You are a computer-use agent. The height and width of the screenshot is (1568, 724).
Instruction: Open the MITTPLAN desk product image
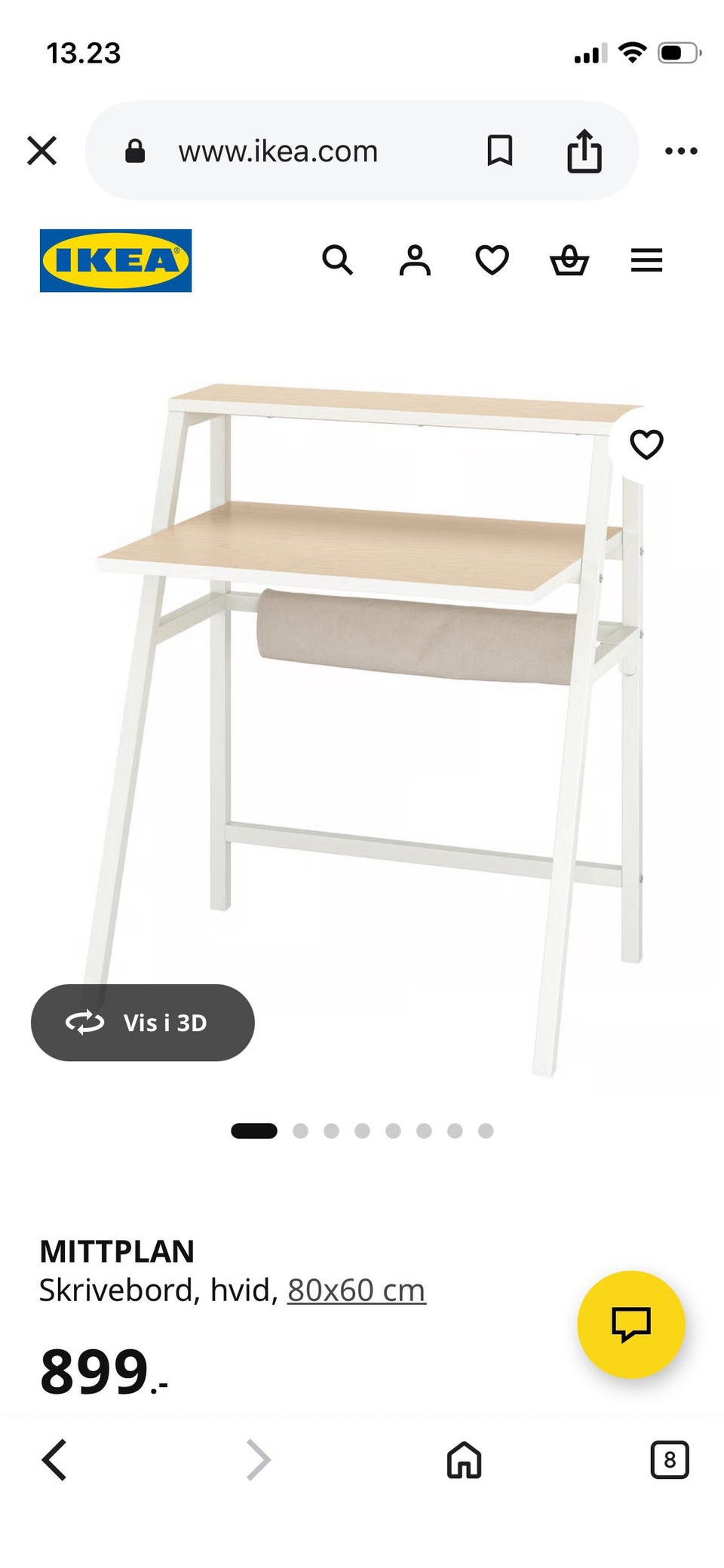370,728
